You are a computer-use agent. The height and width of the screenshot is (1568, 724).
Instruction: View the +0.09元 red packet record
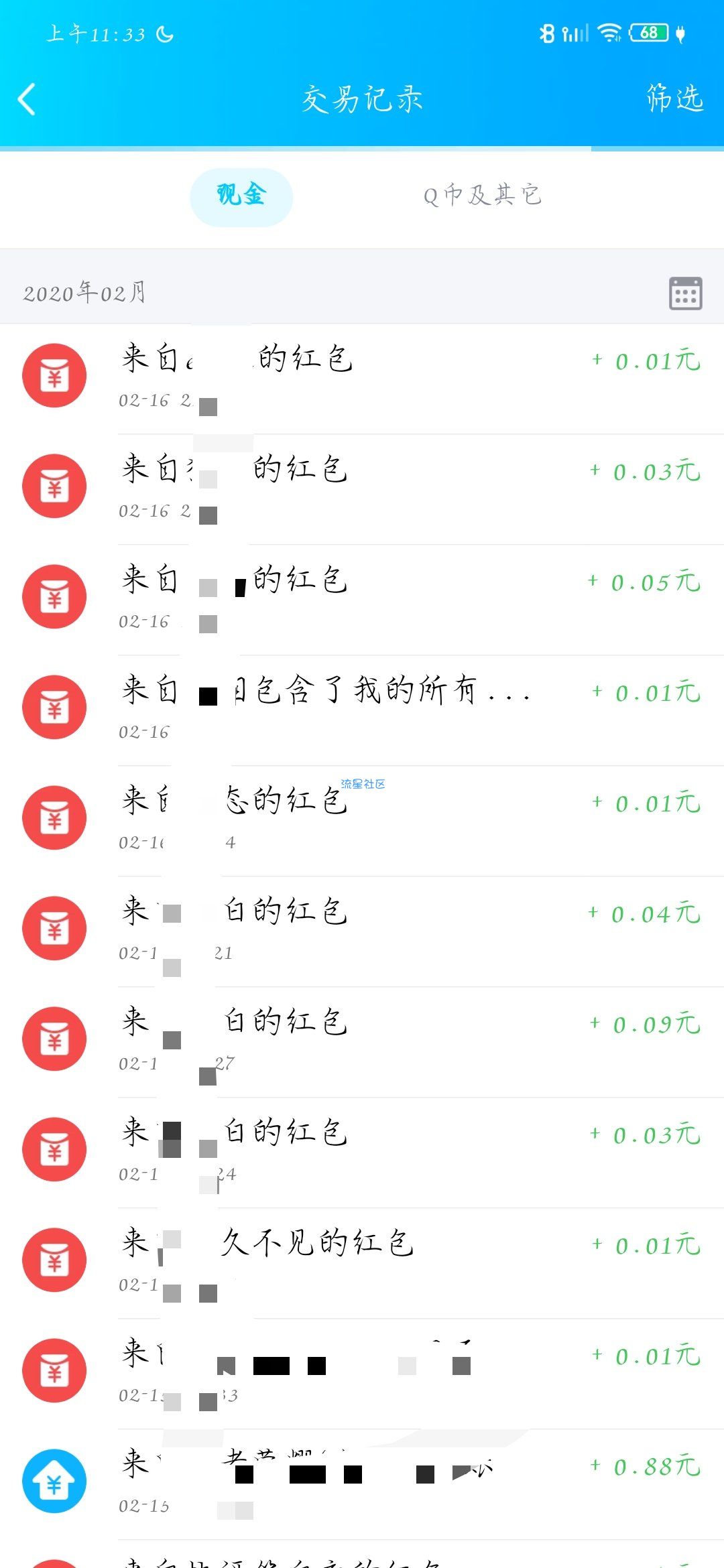click(x=362, y=1042)
